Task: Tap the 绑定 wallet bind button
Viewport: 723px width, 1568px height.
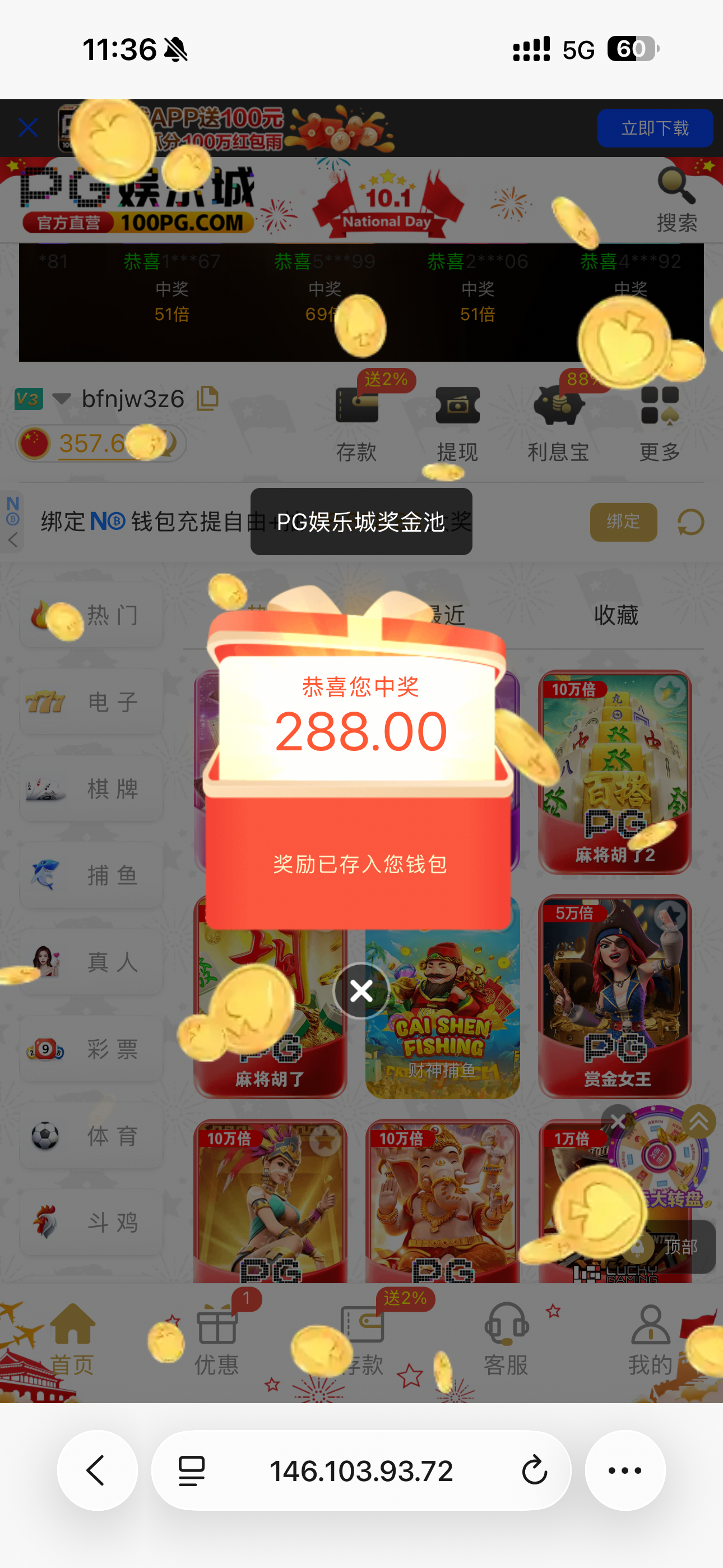Action: pyautogui.click(x=623, y=522)
